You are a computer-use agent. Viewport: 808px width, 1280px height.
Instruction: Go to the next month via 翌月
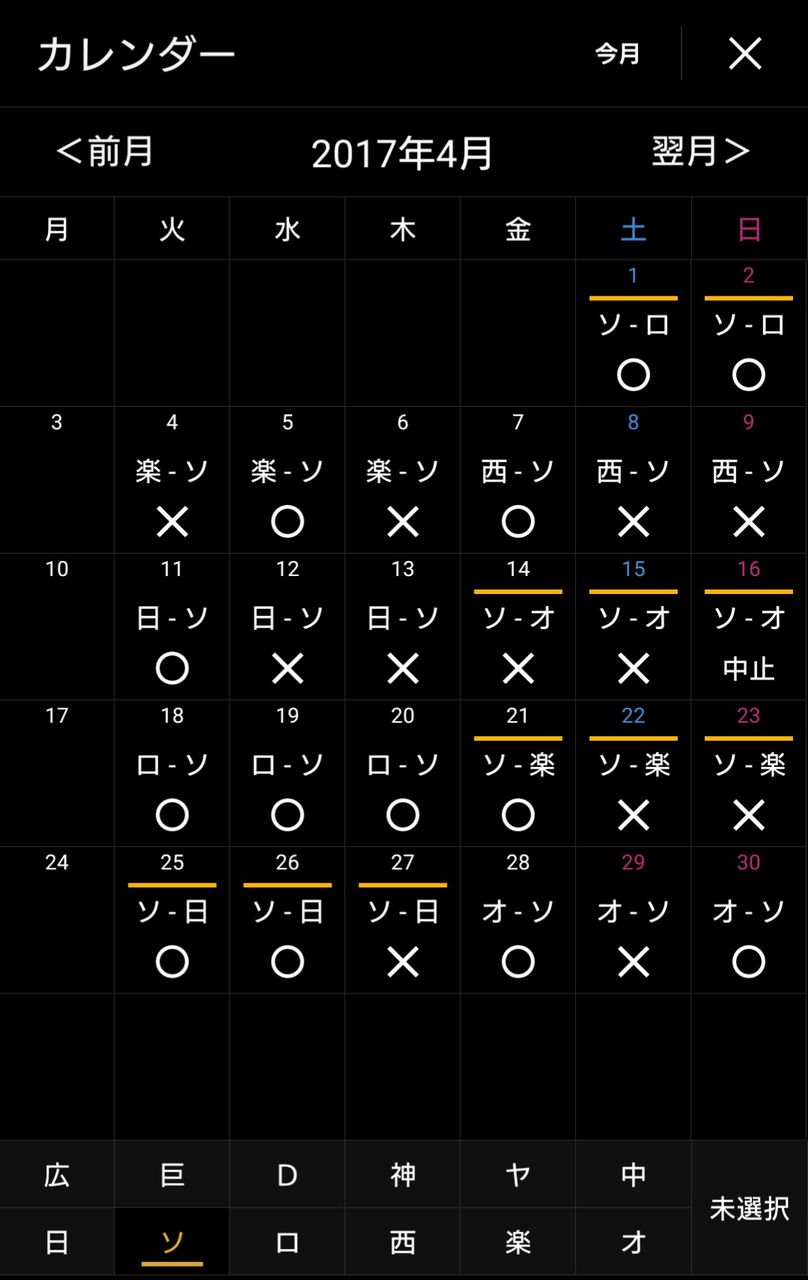701,152
